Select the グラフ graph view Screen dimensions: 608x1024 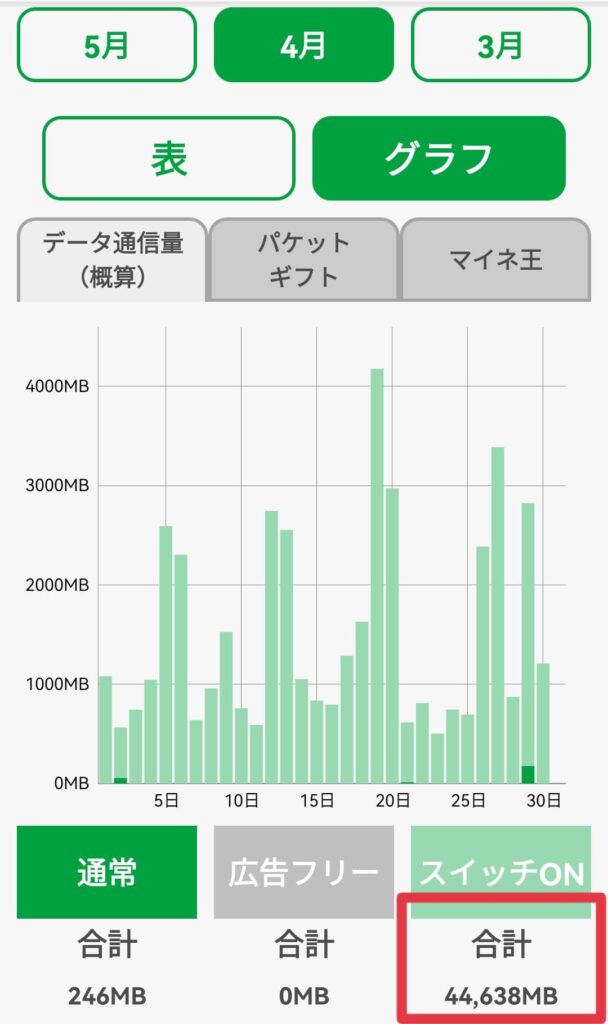439,158
